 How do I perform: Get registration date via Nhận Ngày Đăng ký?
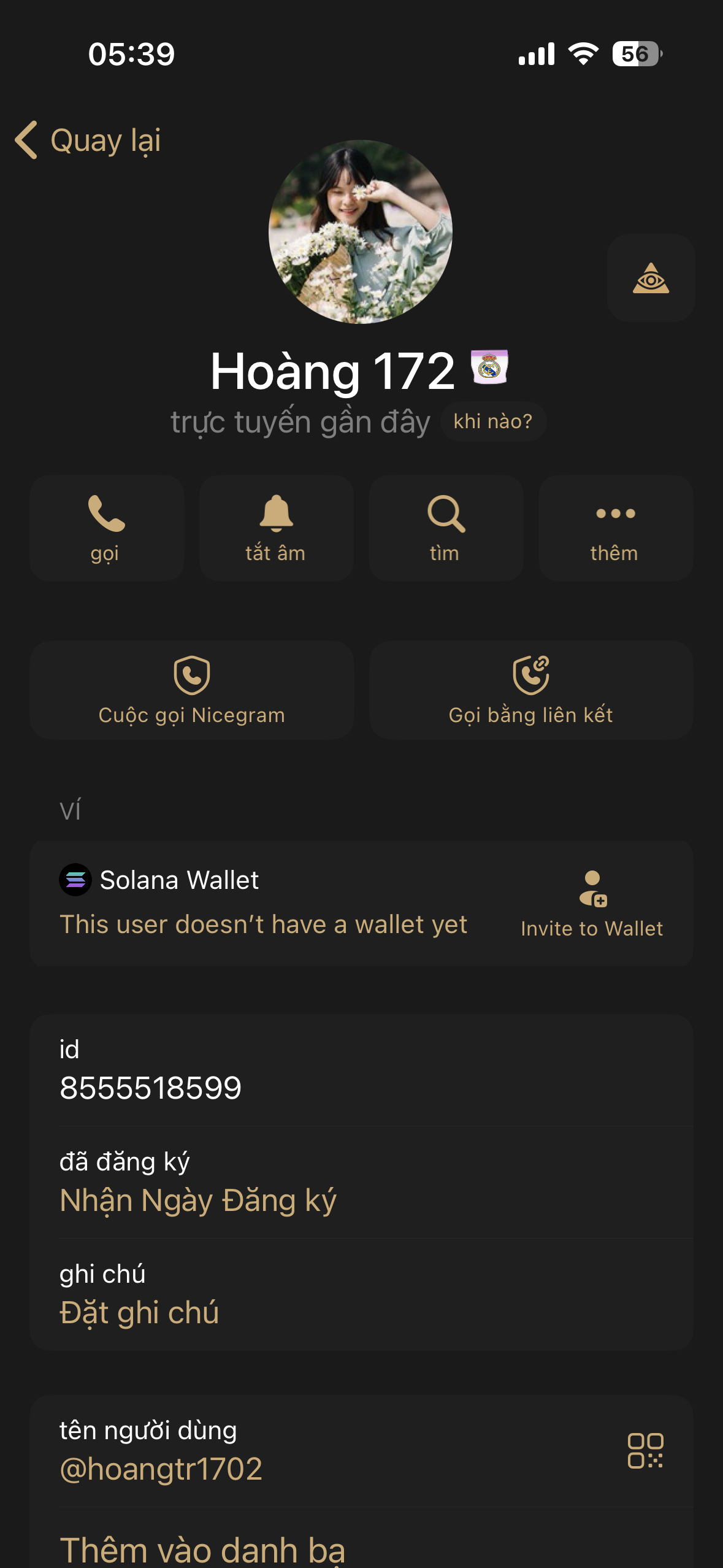click(x=198, y=1201)
